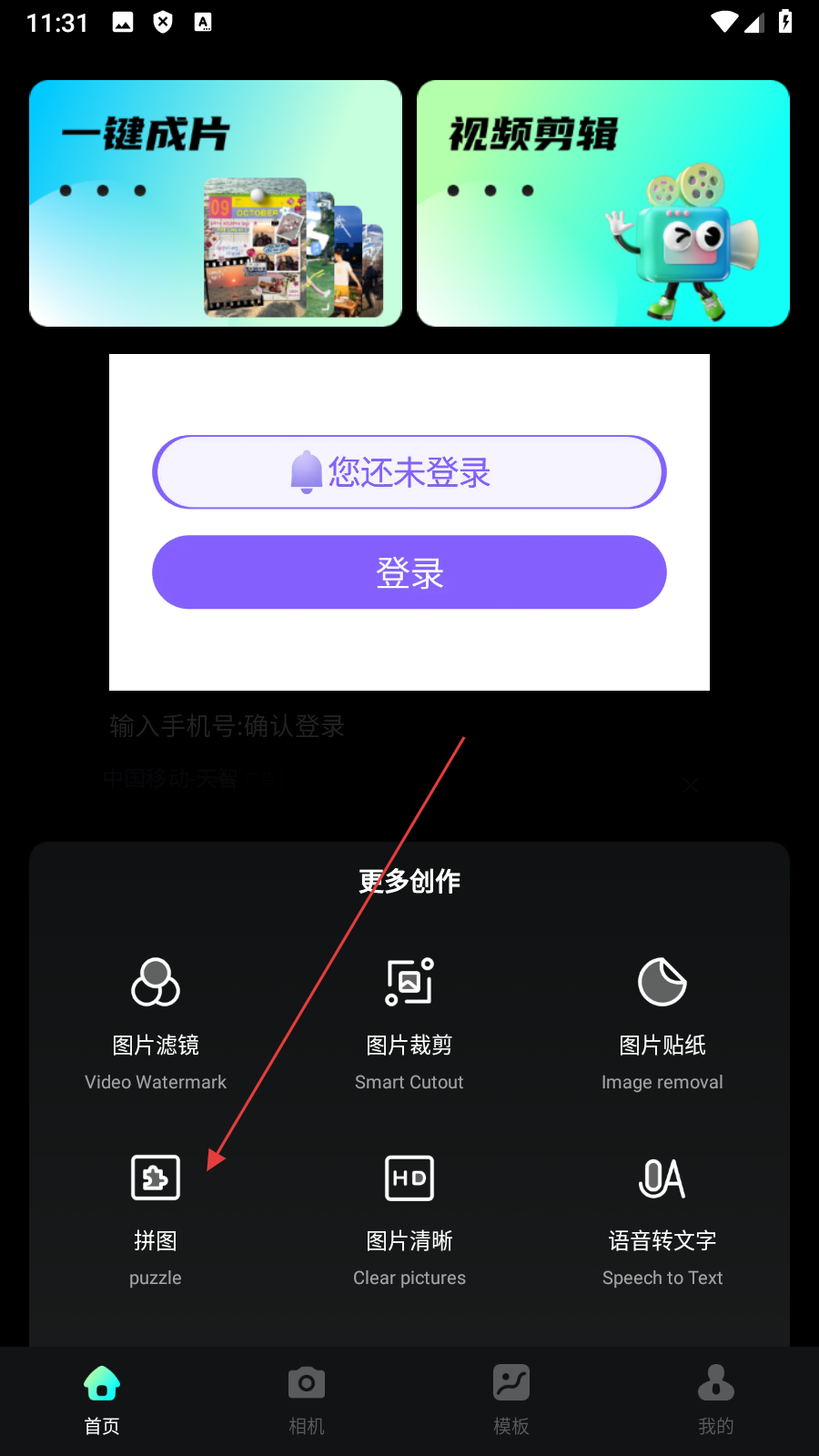
Task: Open 图片贴纸 photo sticker tool
Action: pyautogui.click(x=662, y=1022)
